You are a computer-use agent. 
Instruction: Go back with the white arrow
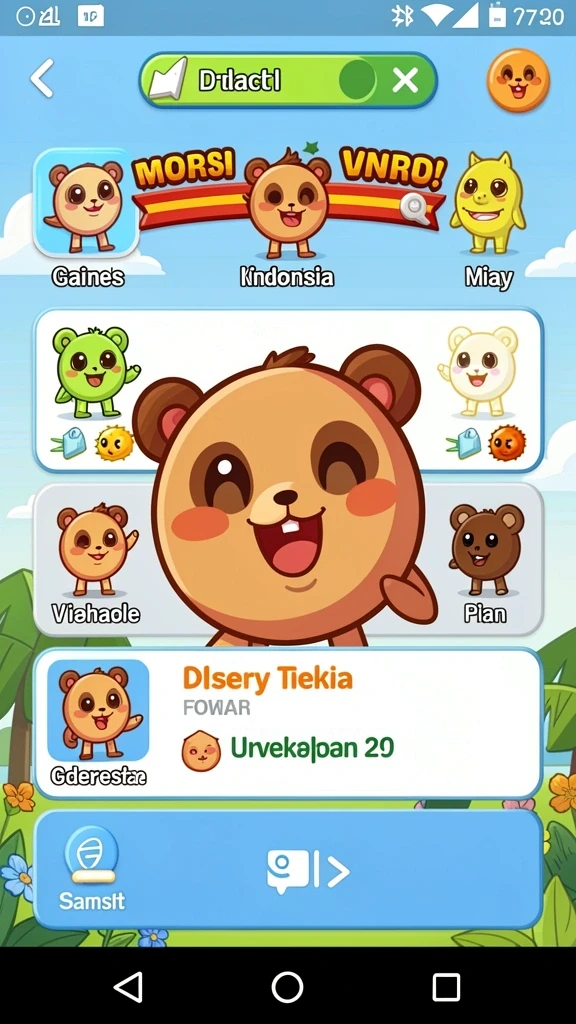42,79
